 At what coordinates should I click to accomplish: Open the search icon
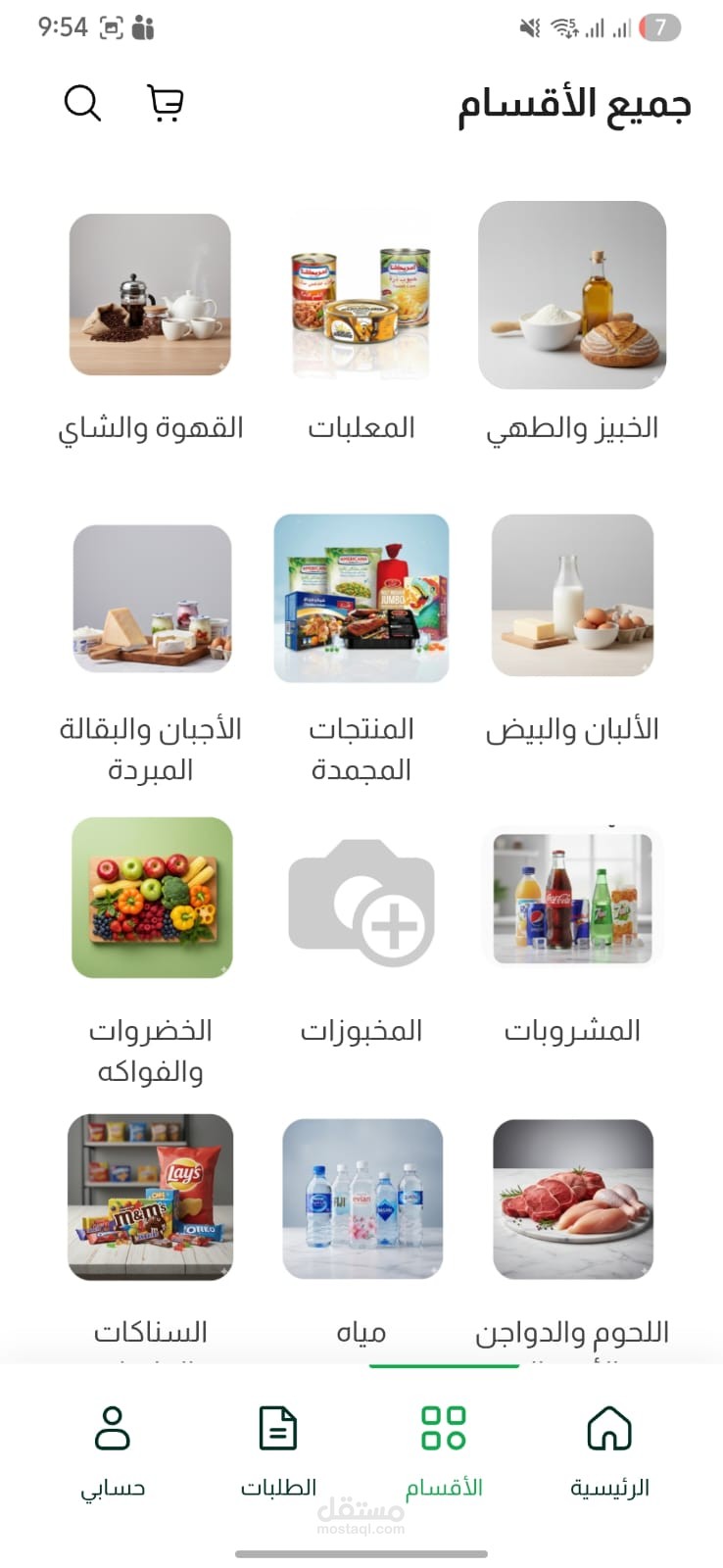[82, 102]
